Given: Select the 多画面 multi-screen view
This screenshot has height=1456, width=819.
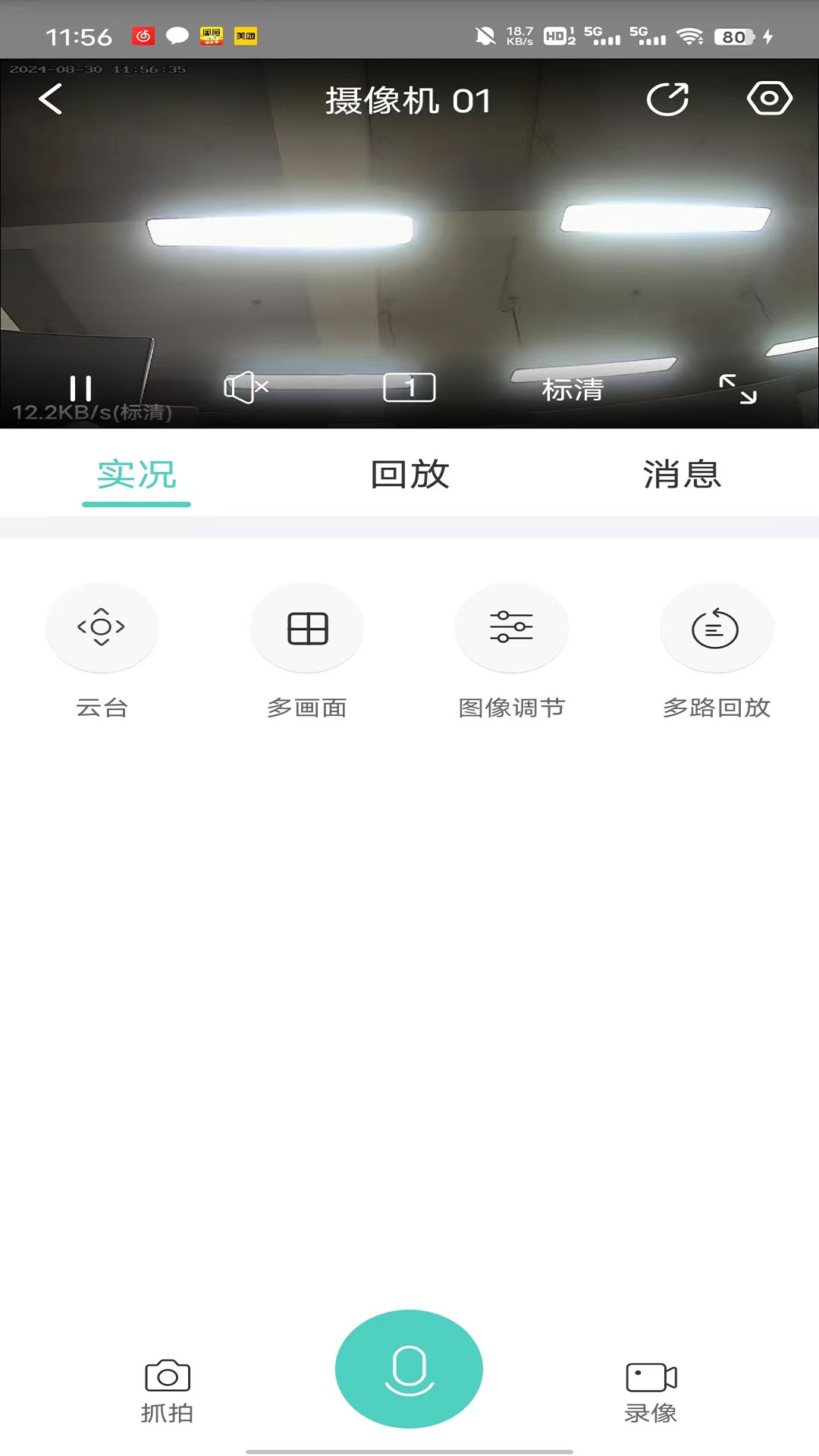Looking at the screenshot, I should point(306,628).
